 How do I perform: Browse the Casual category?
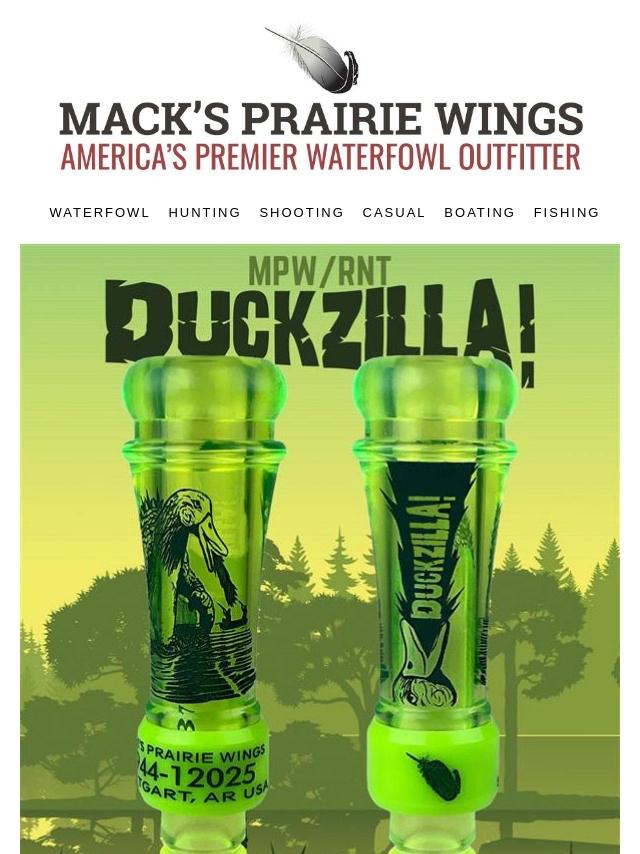394,213
